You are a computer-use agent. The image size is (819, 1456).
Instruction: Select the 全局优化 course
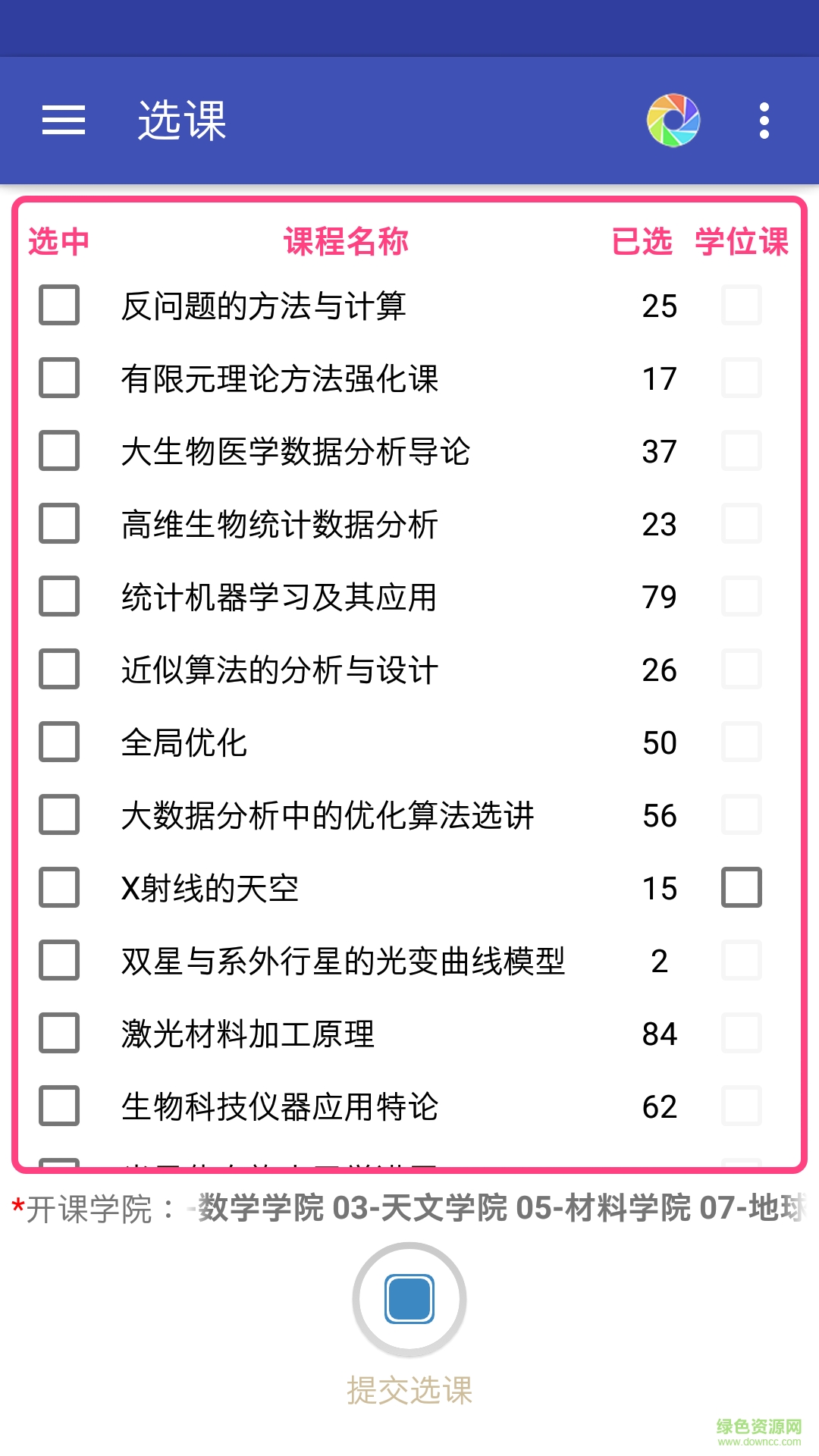(59, 742)
